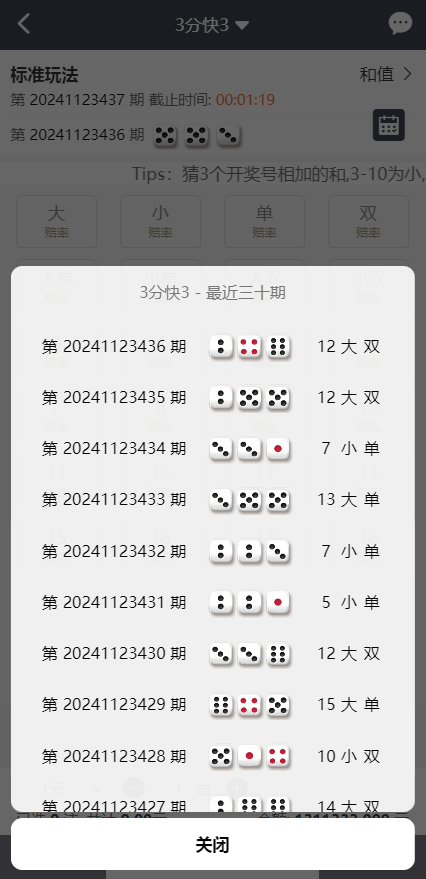Image resolution: width=426 pixels, height=879 pixels.
Task: Open the calendar history icon
Action: [388, 125]
